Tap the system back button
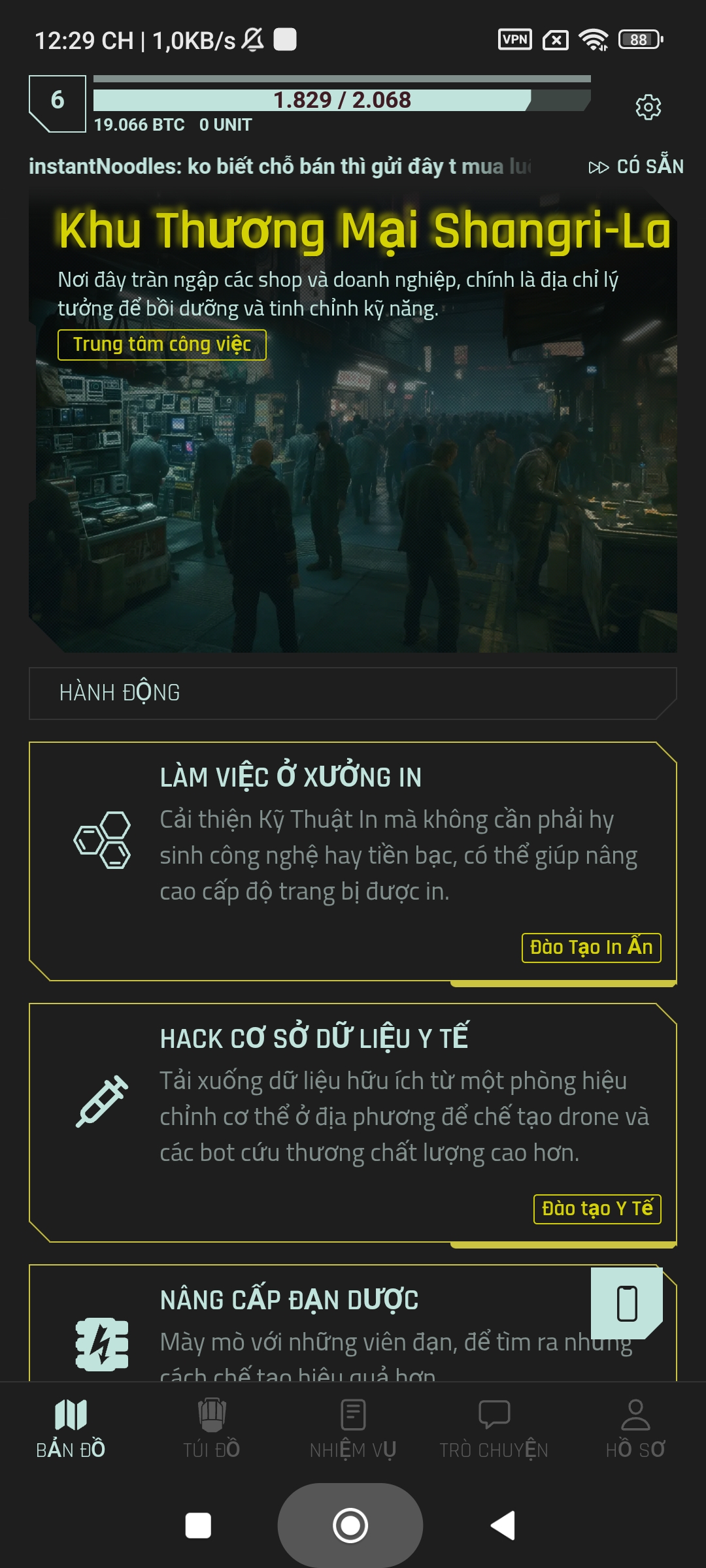 tap(503, 1526)
